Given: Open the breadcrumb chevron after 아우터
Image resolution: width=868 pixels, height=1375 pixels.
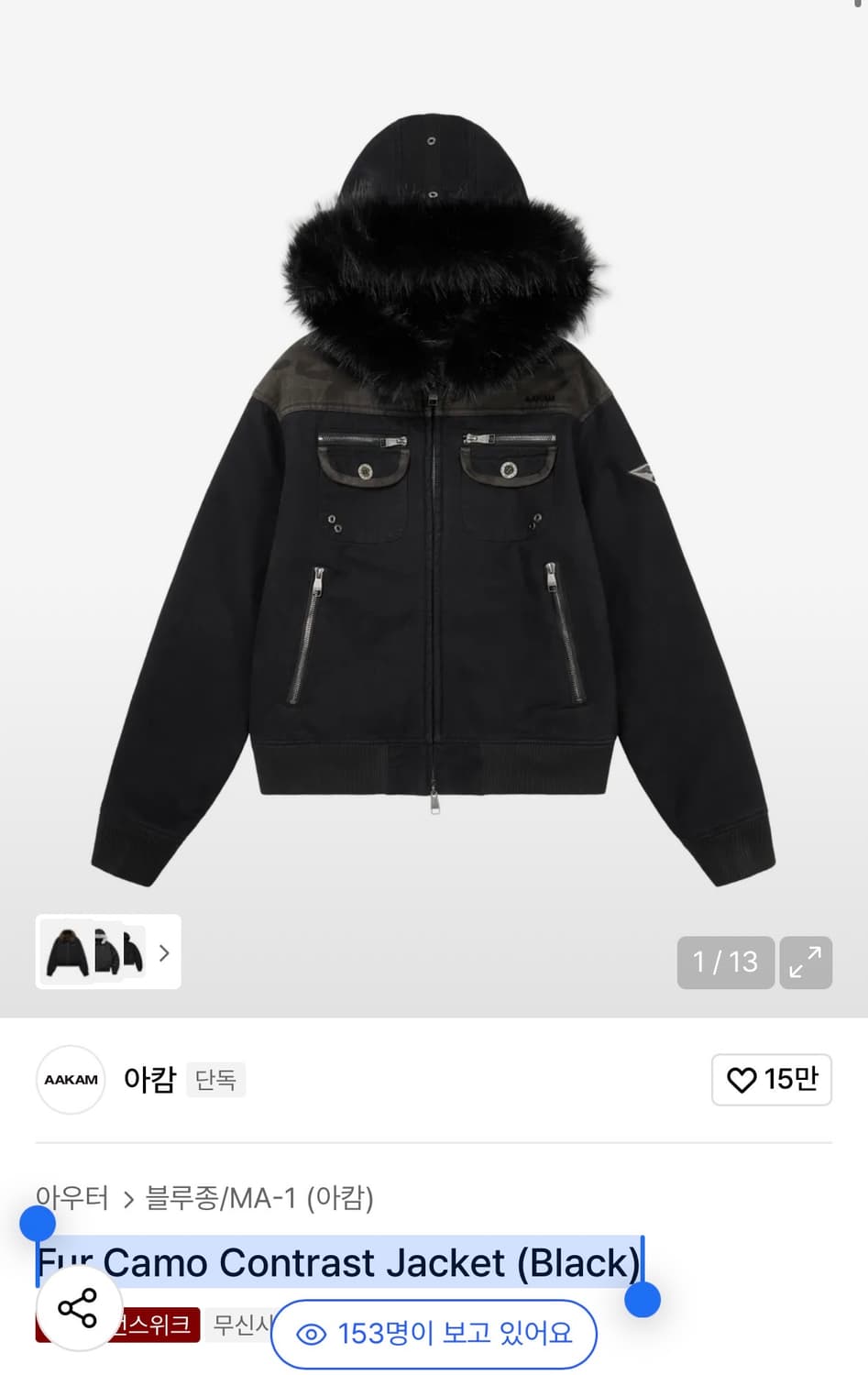Looking at the screenshot, I should 126,1198.
